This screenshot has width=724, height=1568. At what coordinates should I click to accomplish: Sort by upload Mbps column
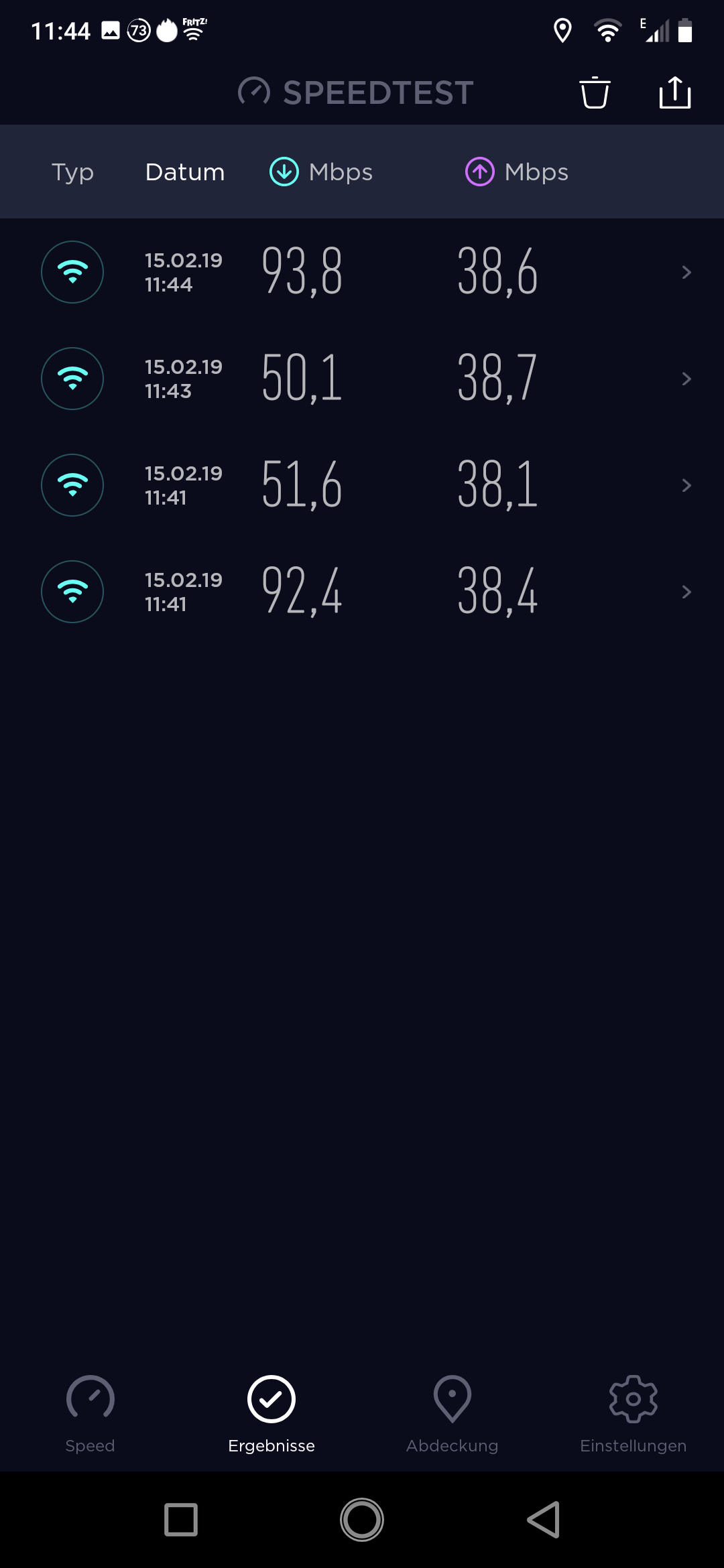point(517,172)
